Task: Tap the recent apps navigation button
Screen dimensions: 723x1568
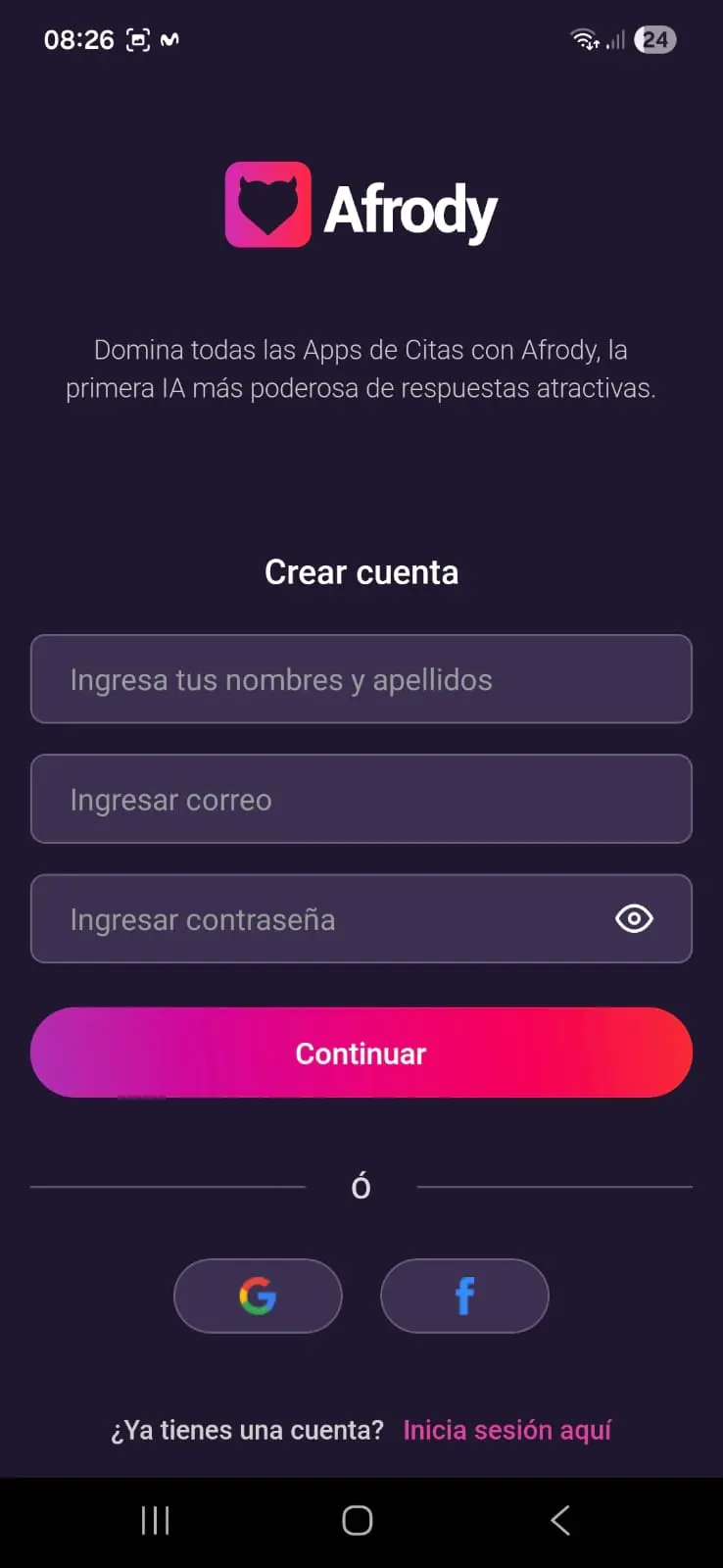Action: pyautogui.click(x=154, y=1520)
